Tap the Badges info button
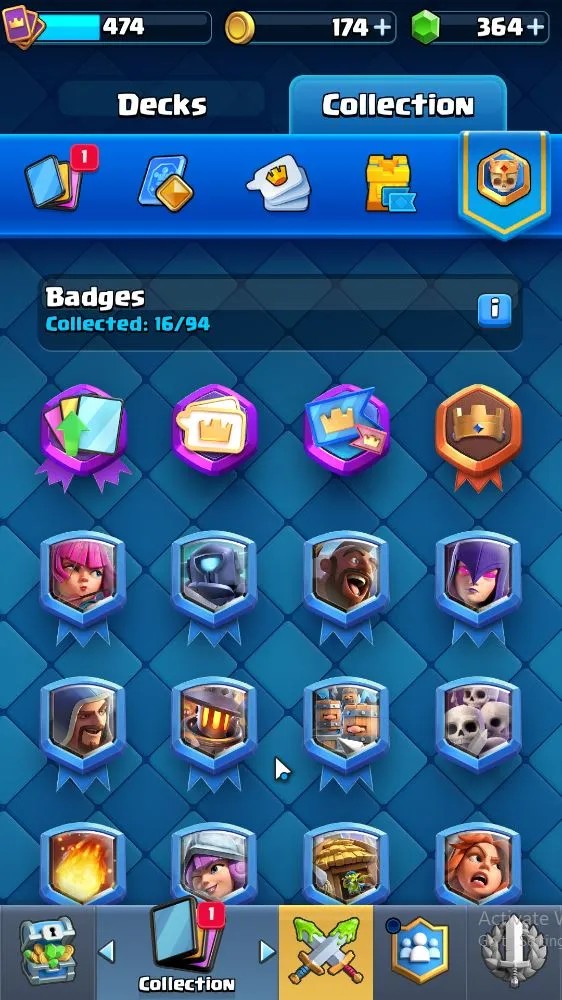 [494, 310]
